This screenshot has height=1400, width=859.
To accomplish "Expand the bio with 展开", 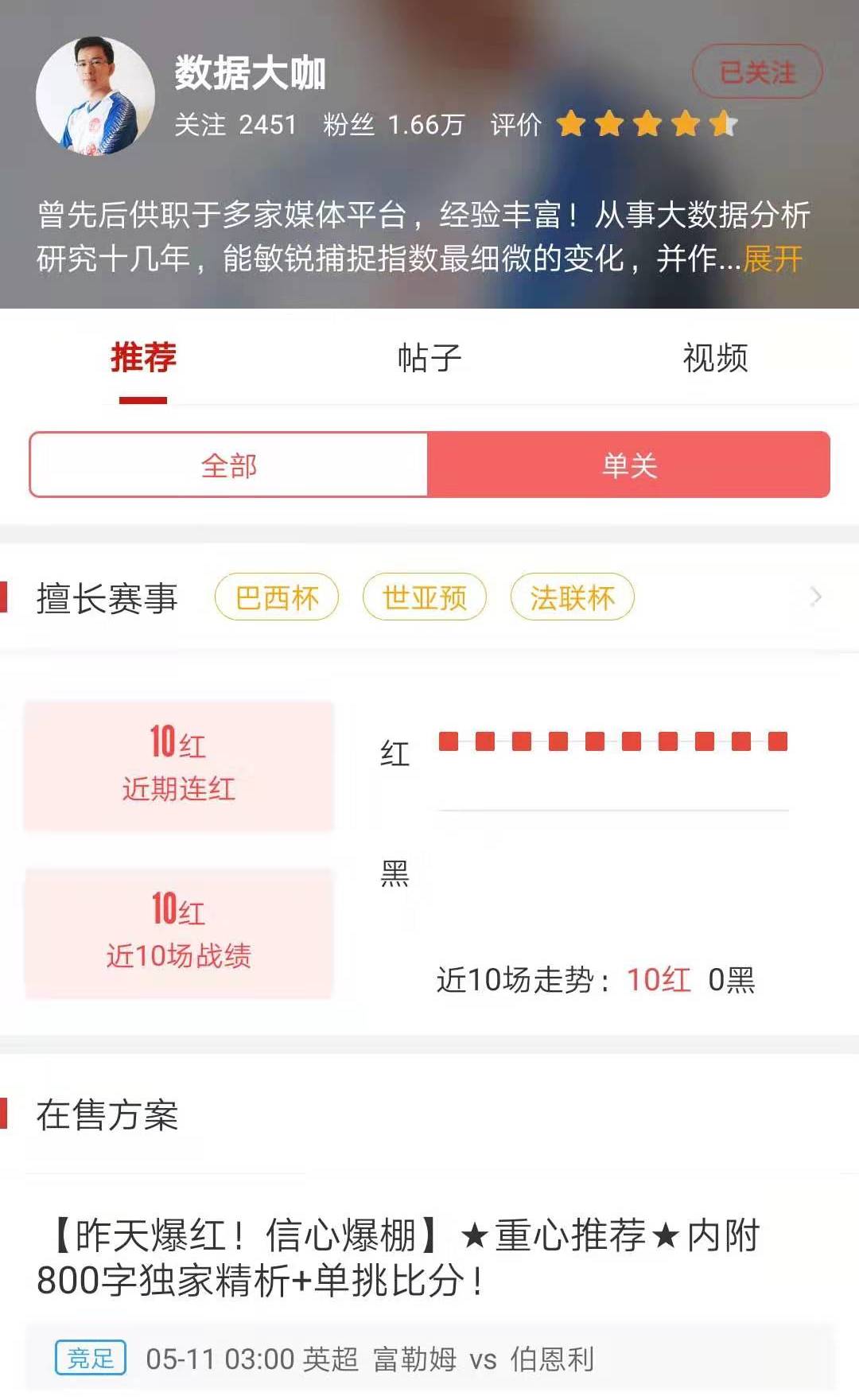I will pos(772,259).
